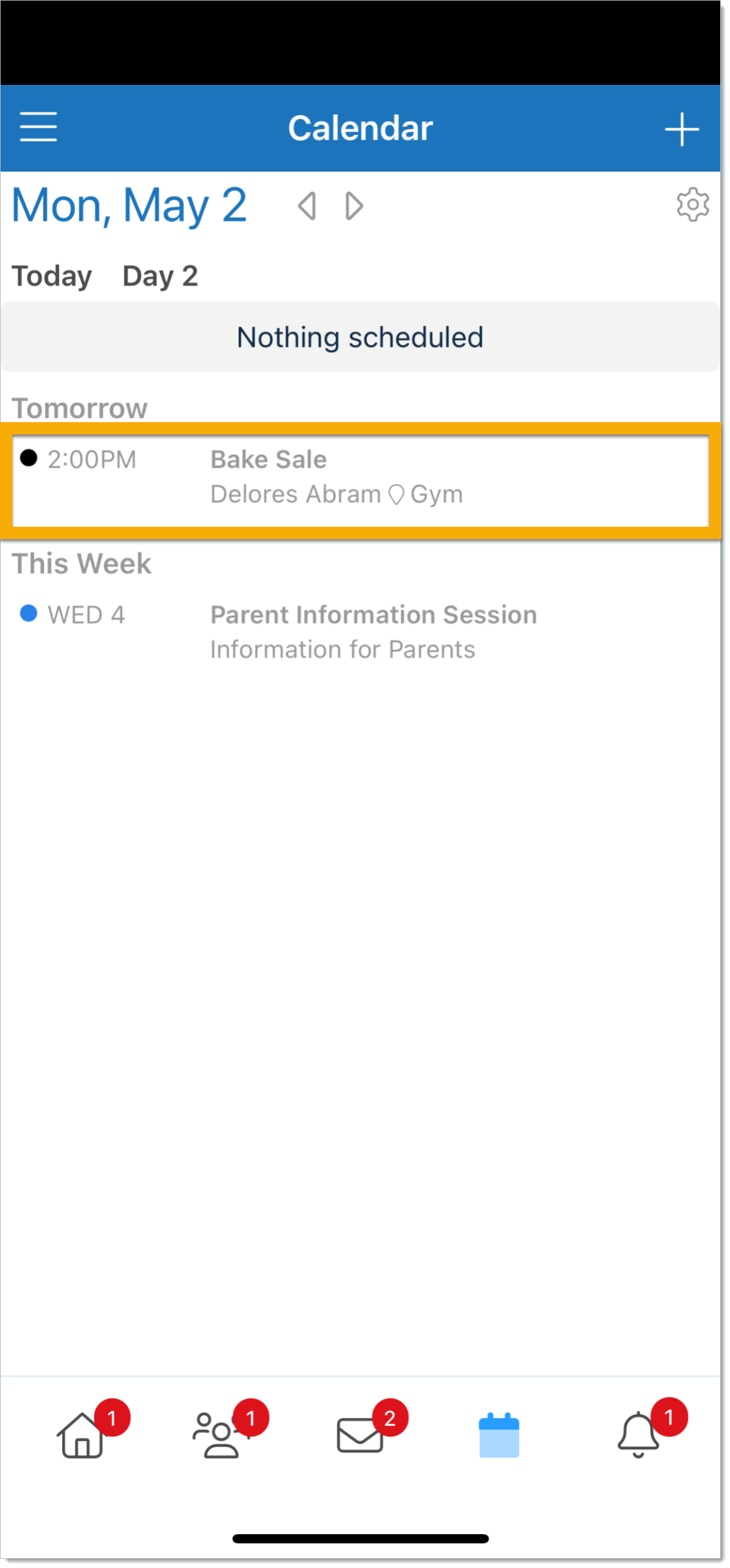Open the Parent Information Session event
Screen dimensions: 730x1568
[x=361, y=632]
